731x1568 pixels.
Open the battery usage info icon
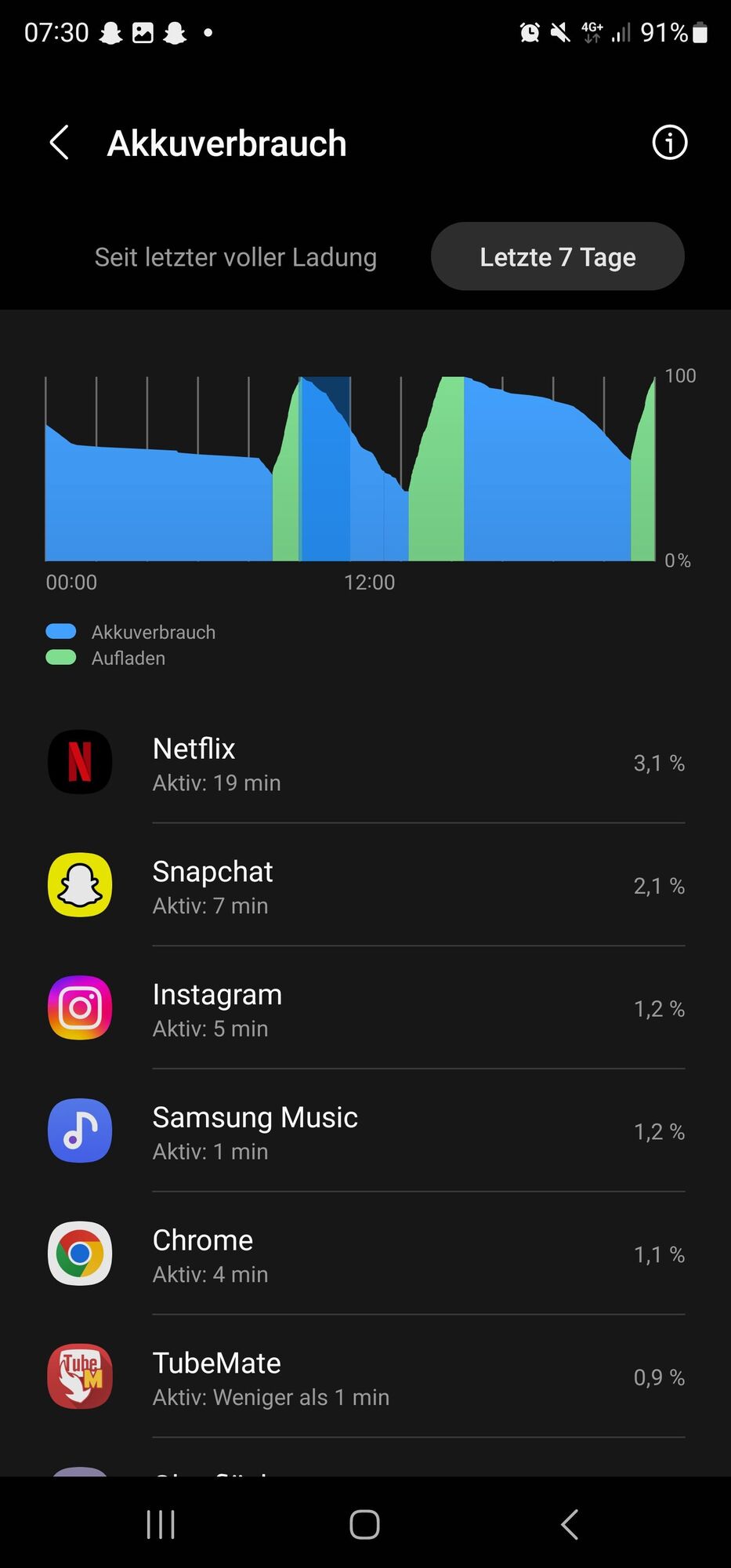669,143
